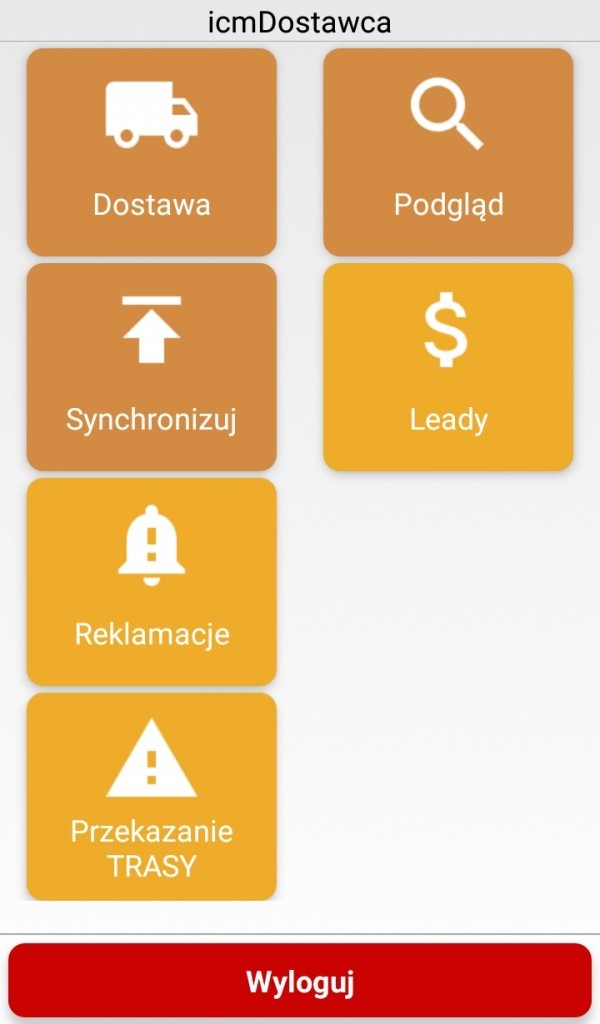
Task: Select Przekazanie TRASY tile
Action: pyautogui.click(x=151, y=797)
